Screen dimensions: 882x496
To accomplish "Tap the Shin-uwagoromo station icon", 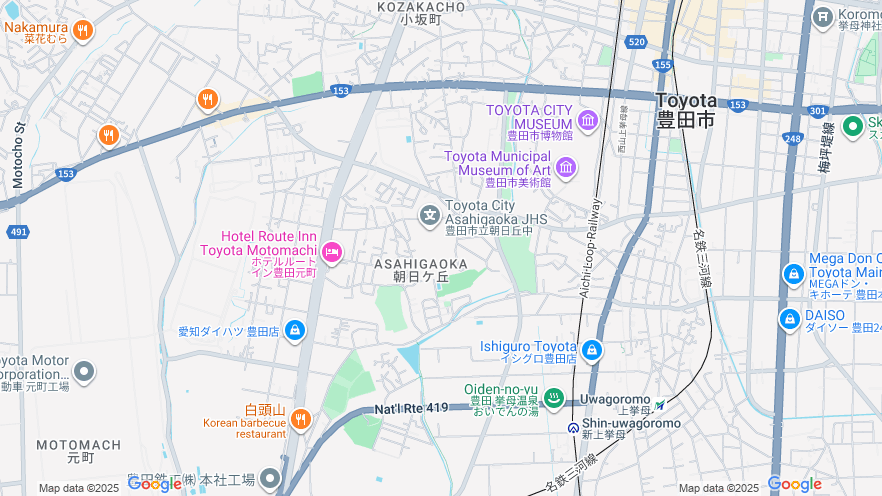I will point(573,427).
